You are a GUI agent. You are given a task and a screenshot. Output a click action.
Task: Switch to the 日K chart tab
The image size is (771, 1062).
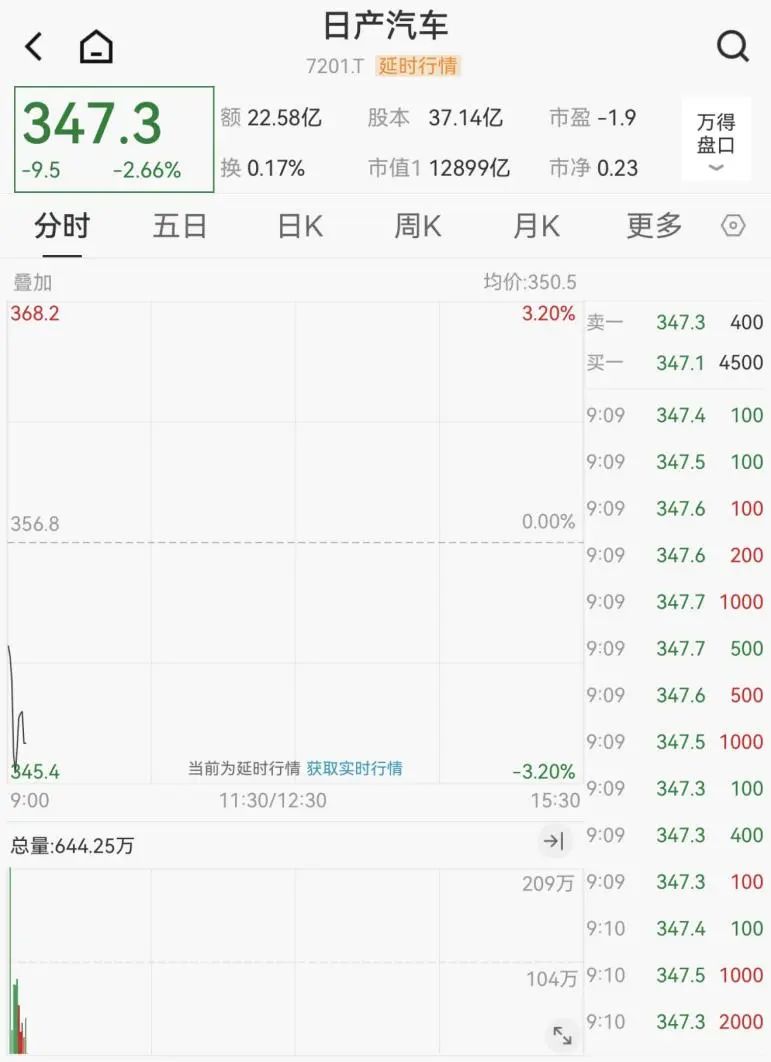[x=300, y=226]
